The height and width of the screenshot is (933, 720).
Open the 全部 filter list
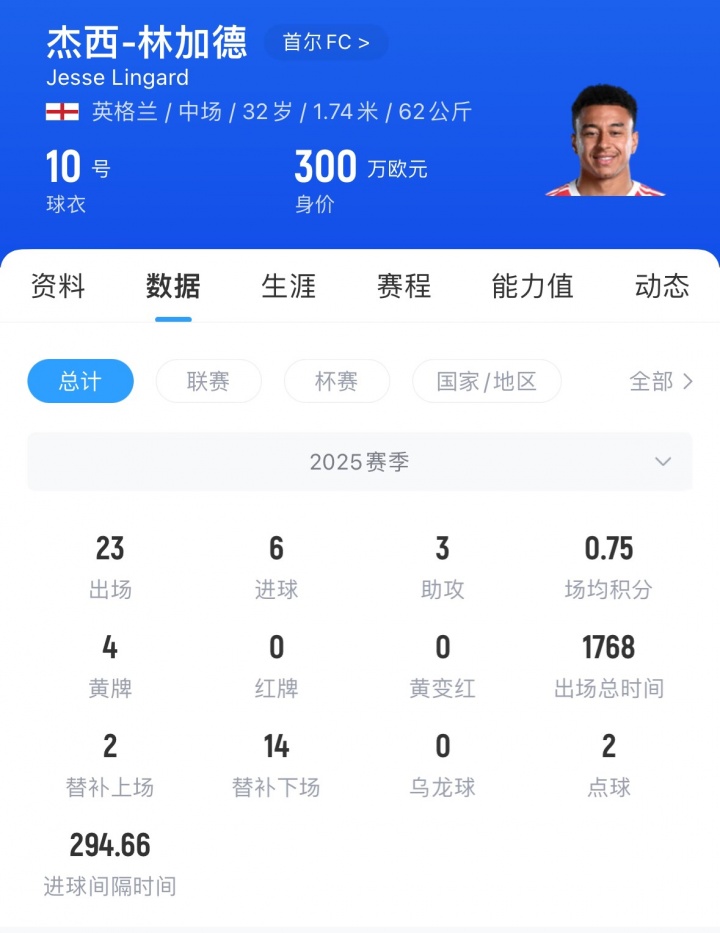[x=660, y=381]
